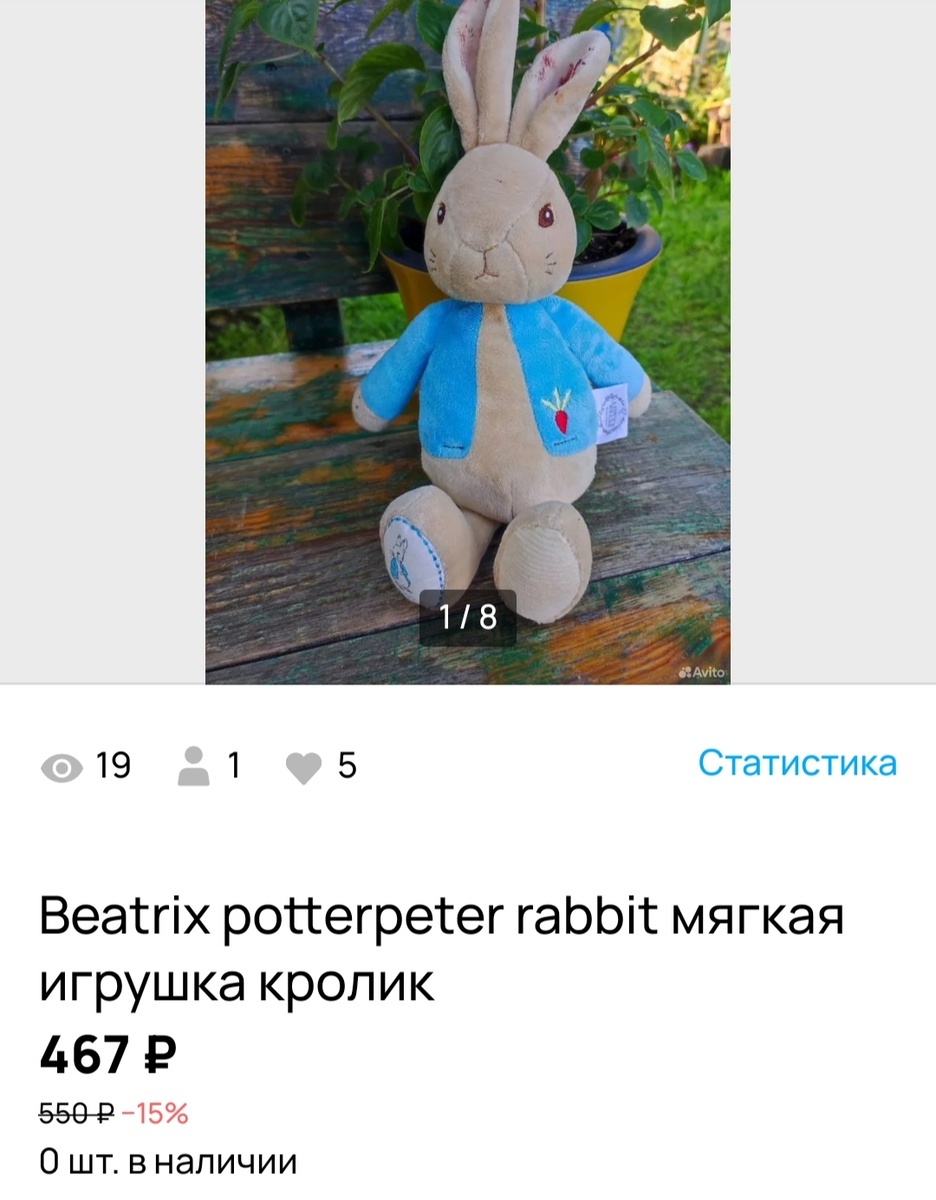Click the views number 19

pos(114,766)
